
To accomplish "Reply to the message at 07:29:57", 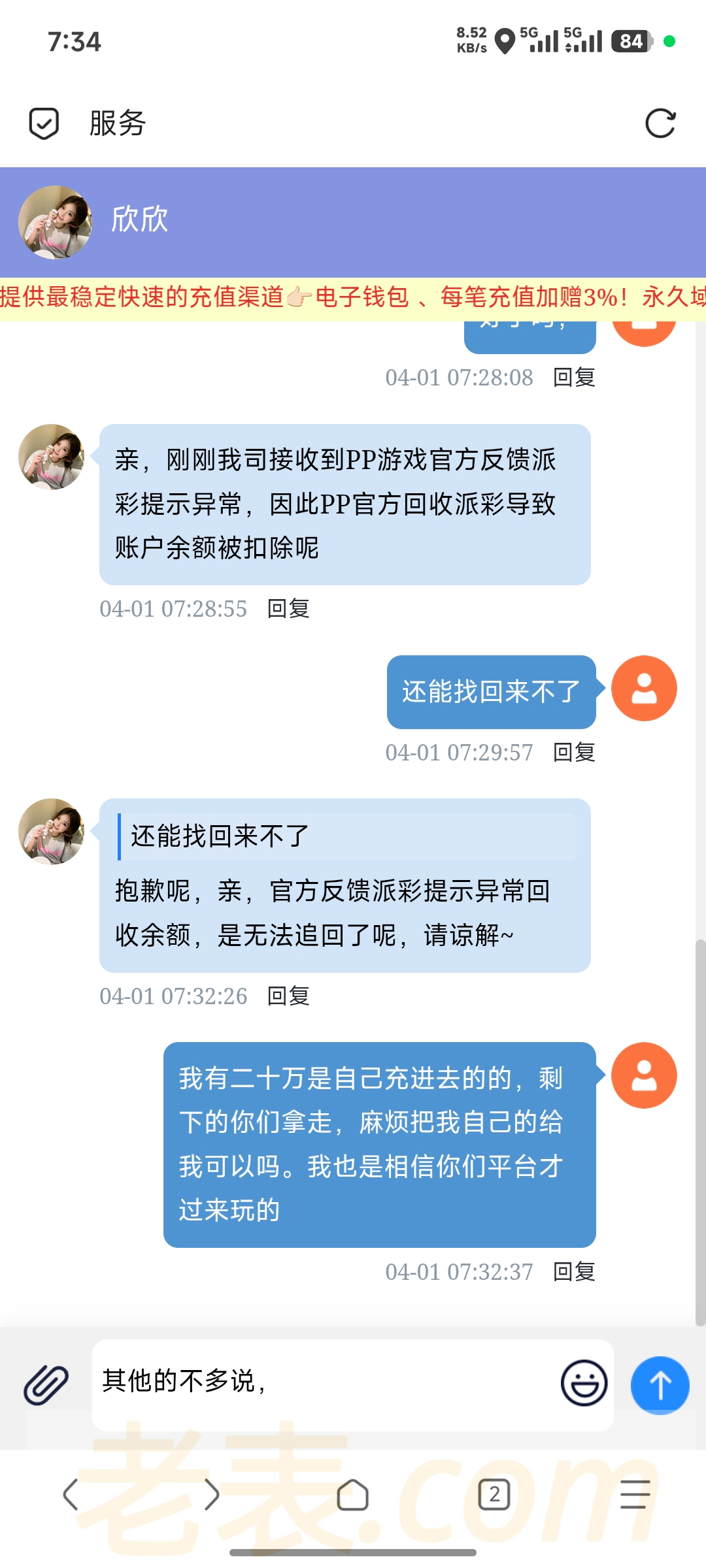I will click(x=574, y=753).
